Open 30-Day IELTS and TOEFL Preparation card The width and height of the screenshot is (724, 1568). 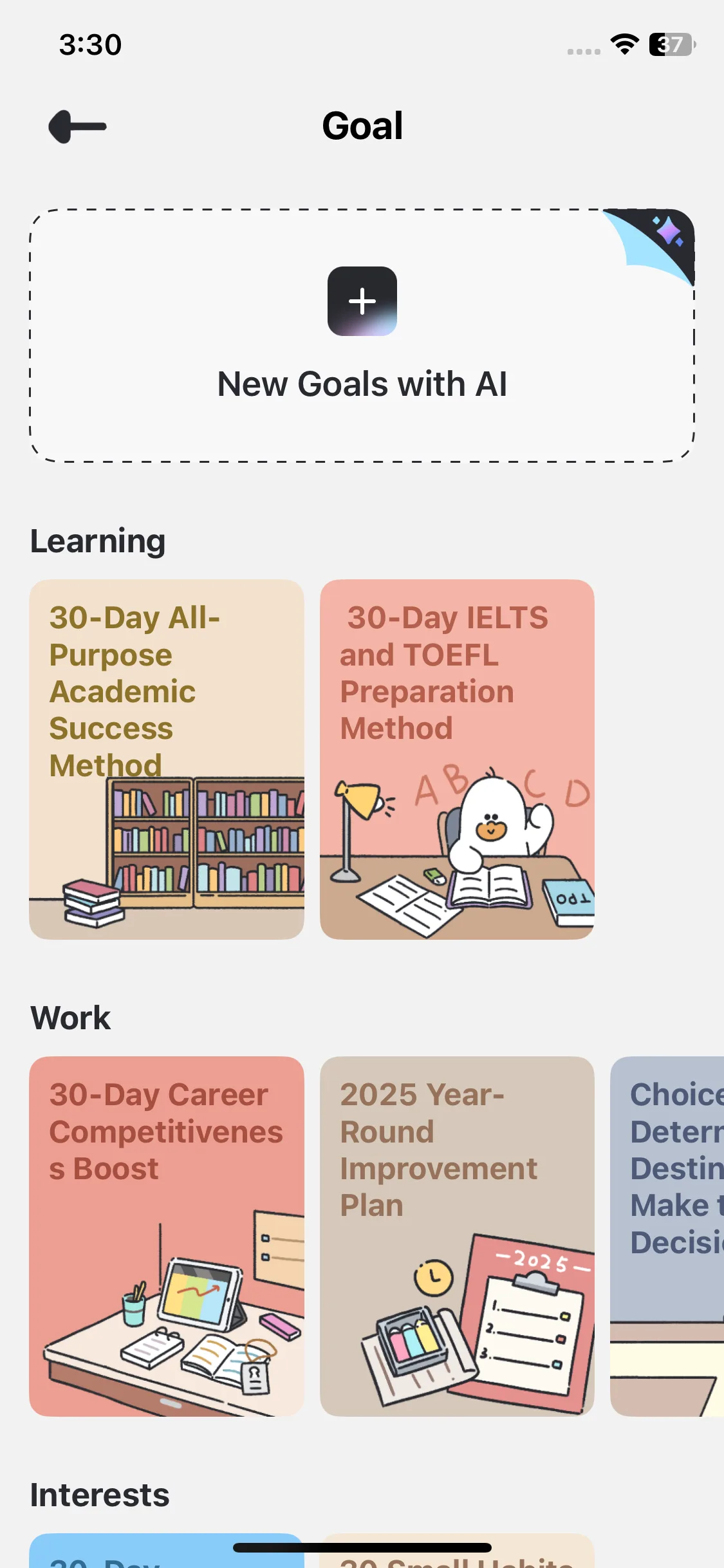(457, 759)
